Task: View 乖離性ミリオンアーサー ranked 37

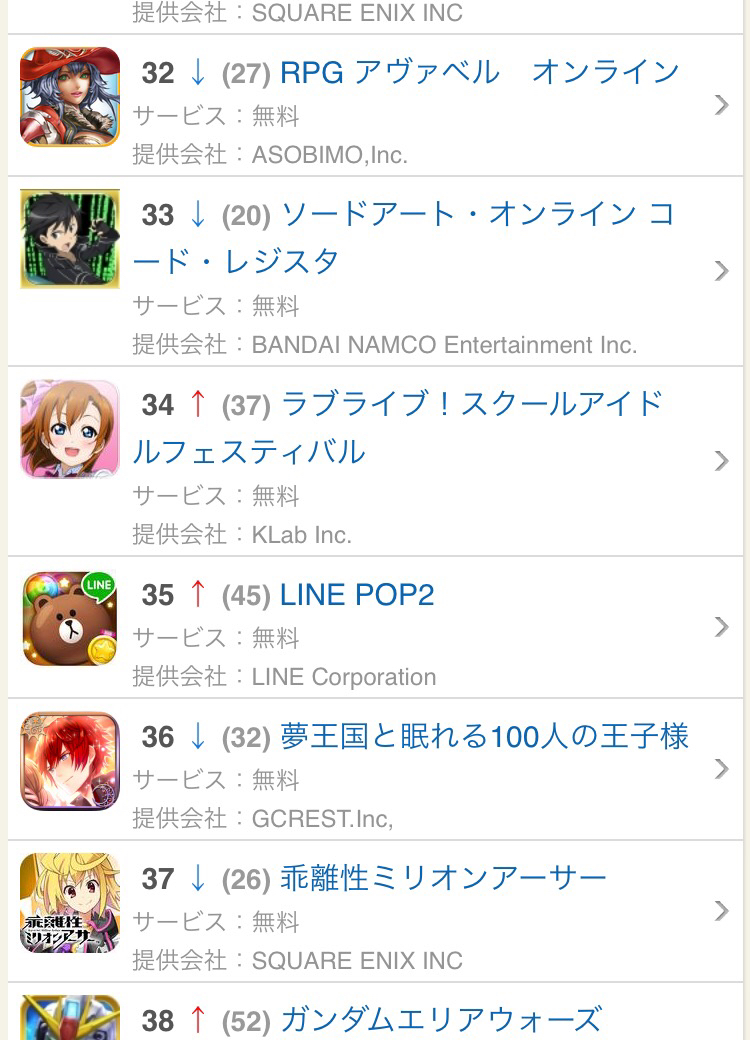Action: pos(443,879)
